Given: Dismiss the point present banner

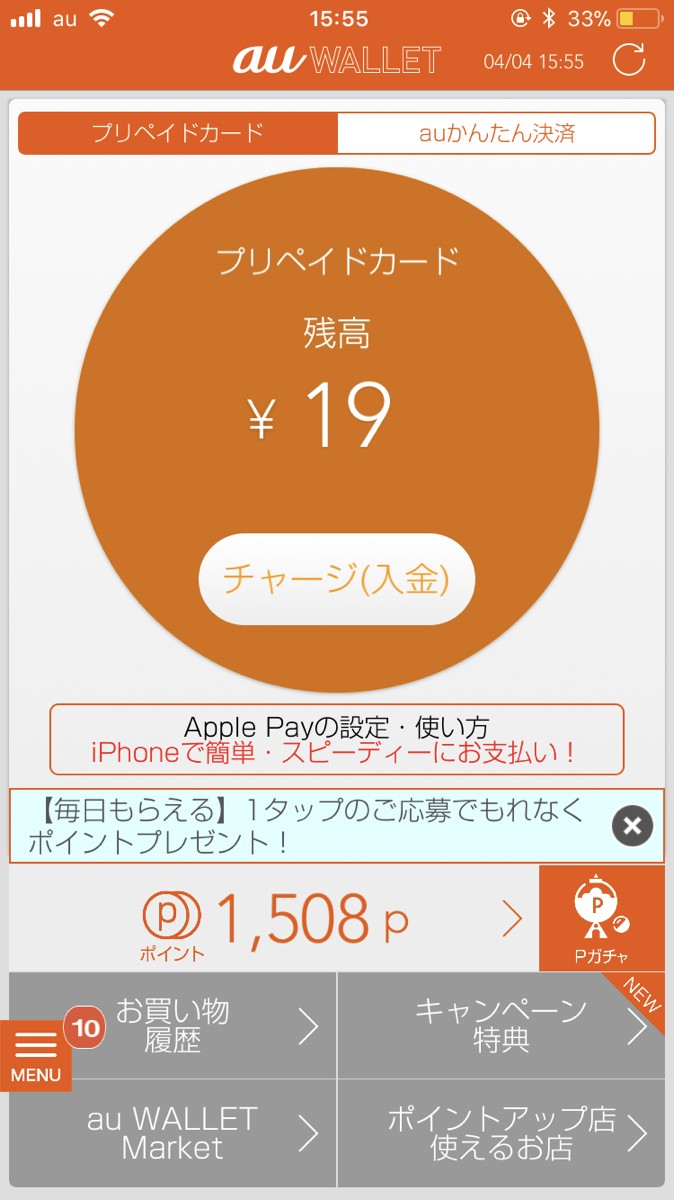Looking at the screenshot, I should click(632, 826).
